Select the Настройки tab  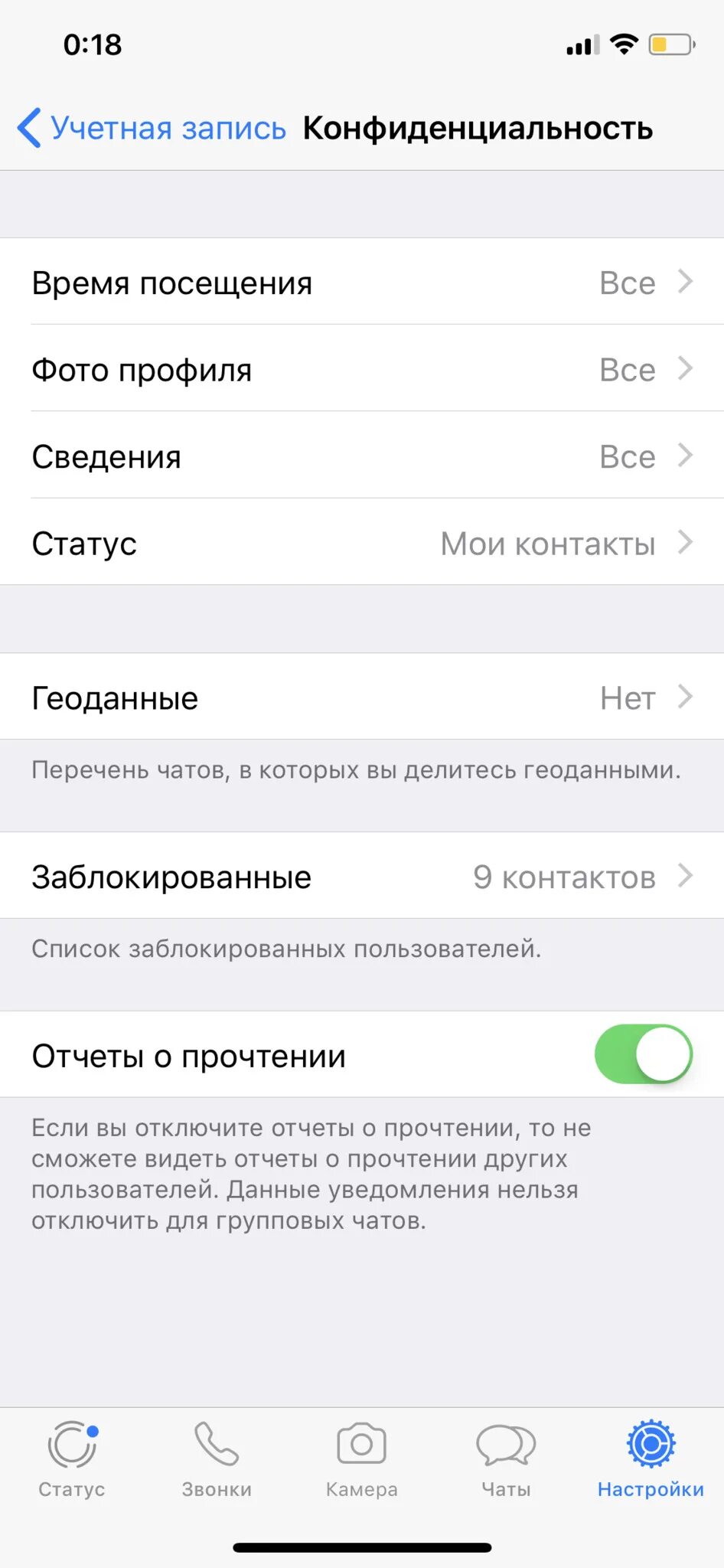(651, 1459)
